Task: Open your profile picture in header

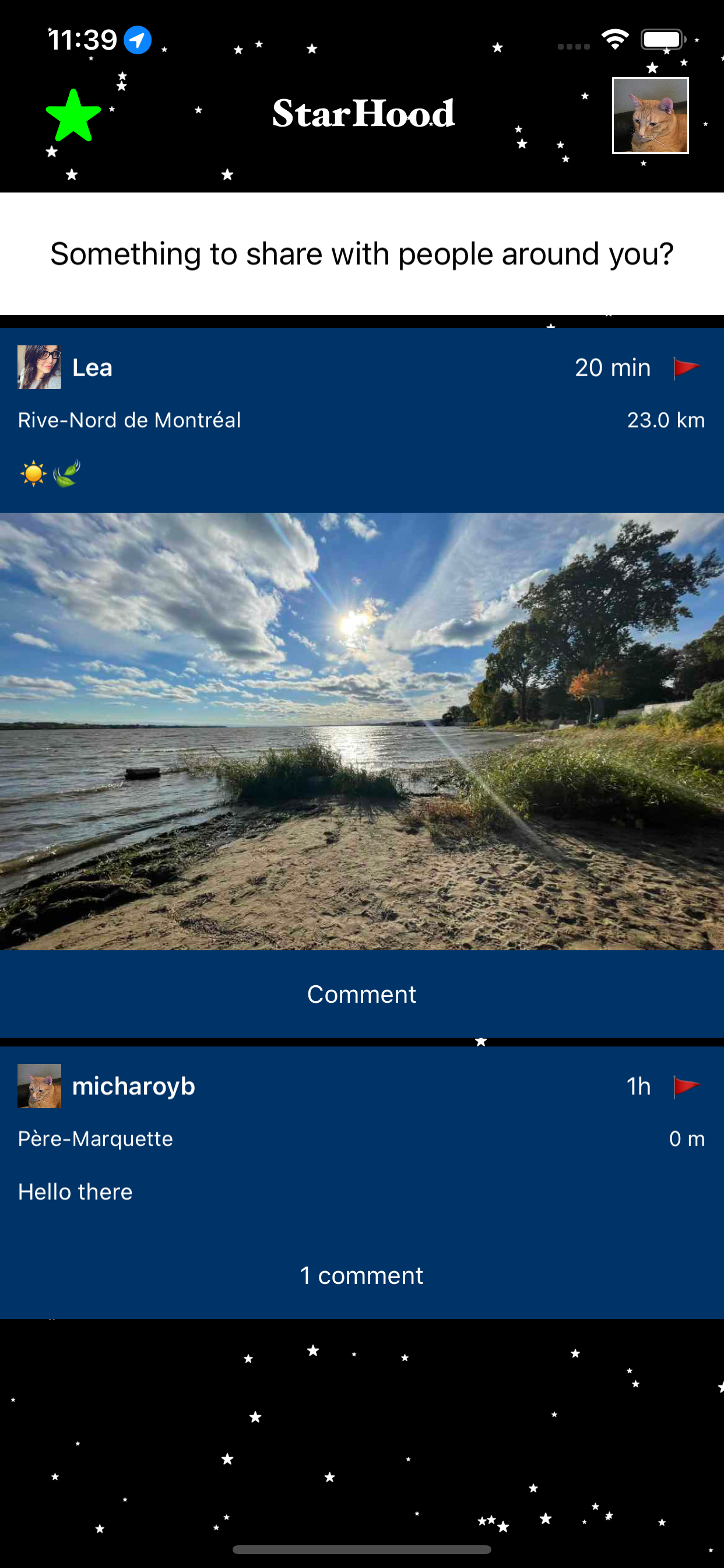Action: pyautogui.click(x=650, y=115)
